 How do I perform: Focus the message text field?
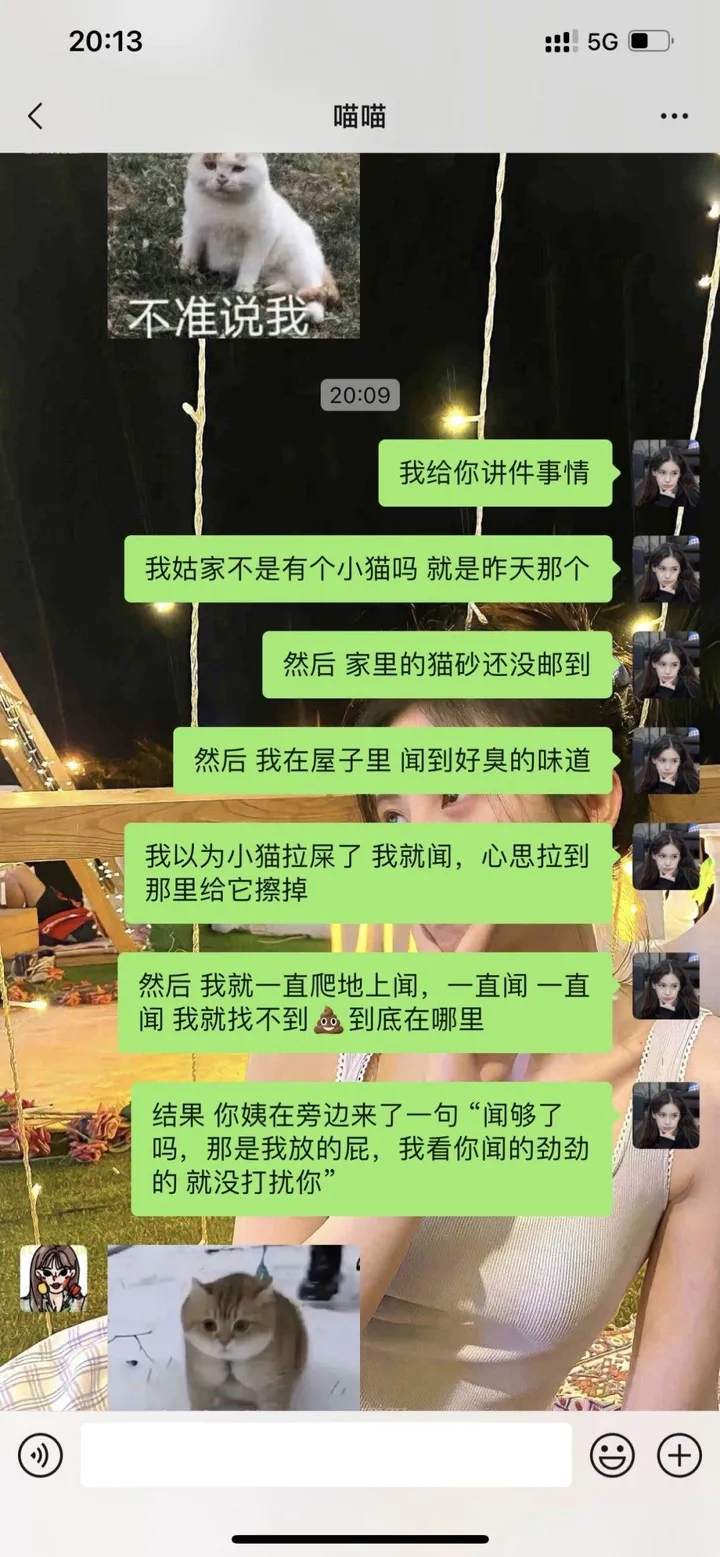[326, 1455]
